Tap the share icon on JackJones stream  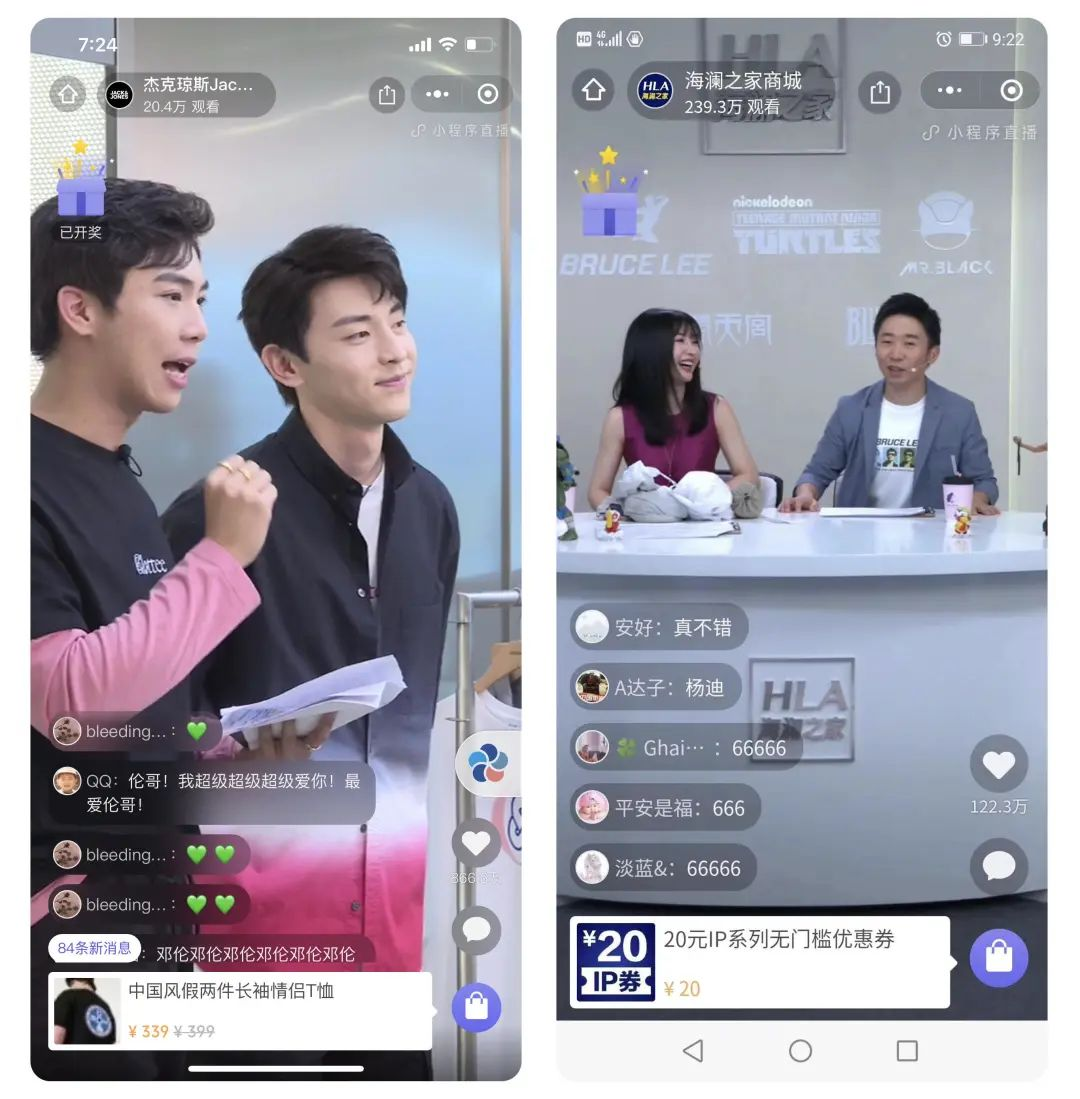388,94
